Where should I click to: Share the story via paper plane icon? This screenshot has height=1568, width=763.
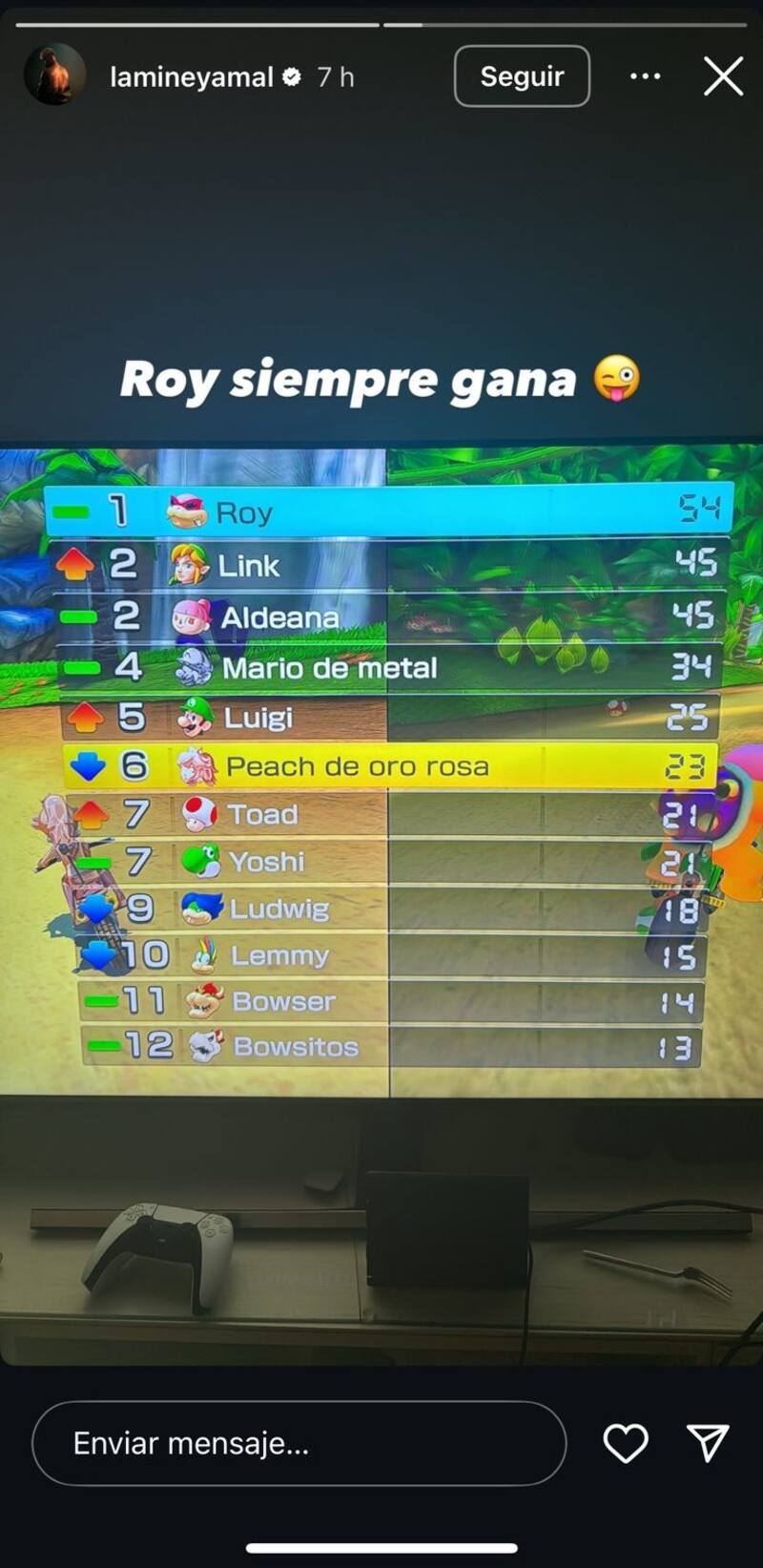tap(708, 1443)
